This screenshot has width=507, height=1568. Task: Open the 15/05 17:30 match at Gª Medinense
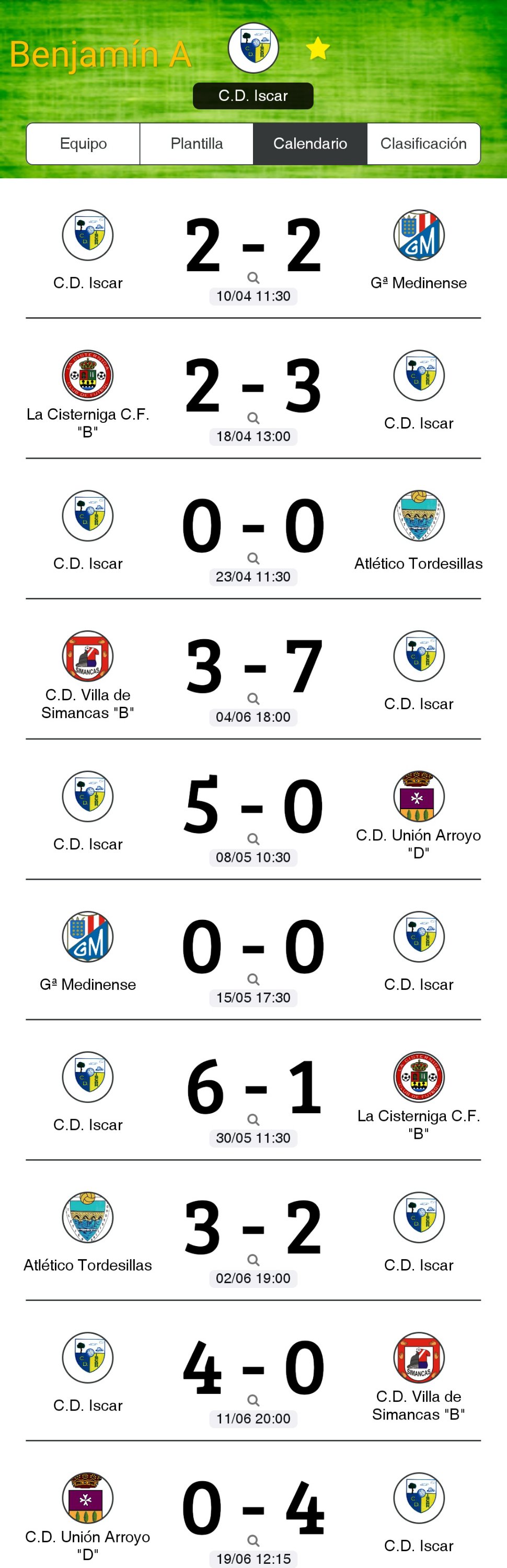click(253, 979)
